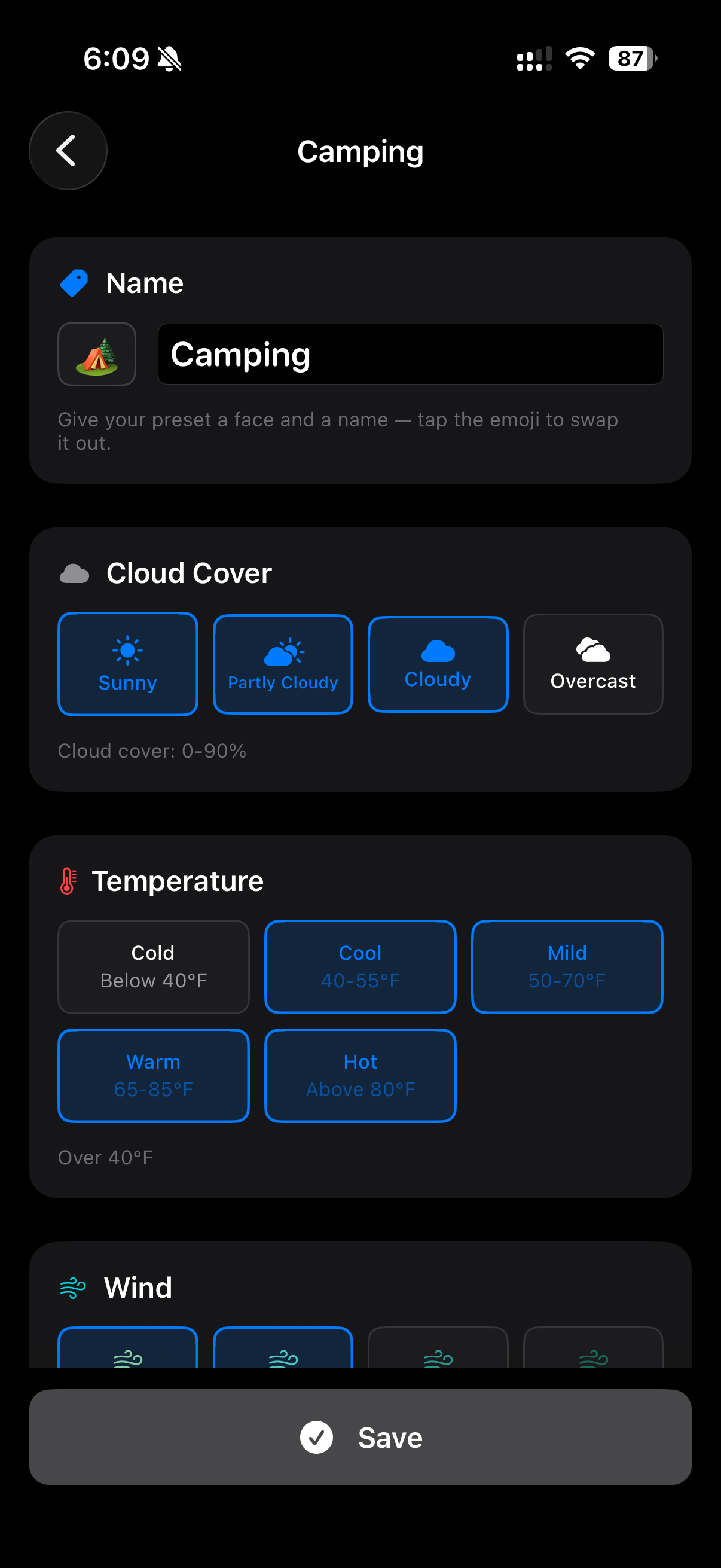Select the Overcast cloud cover option

click(592, 663)
